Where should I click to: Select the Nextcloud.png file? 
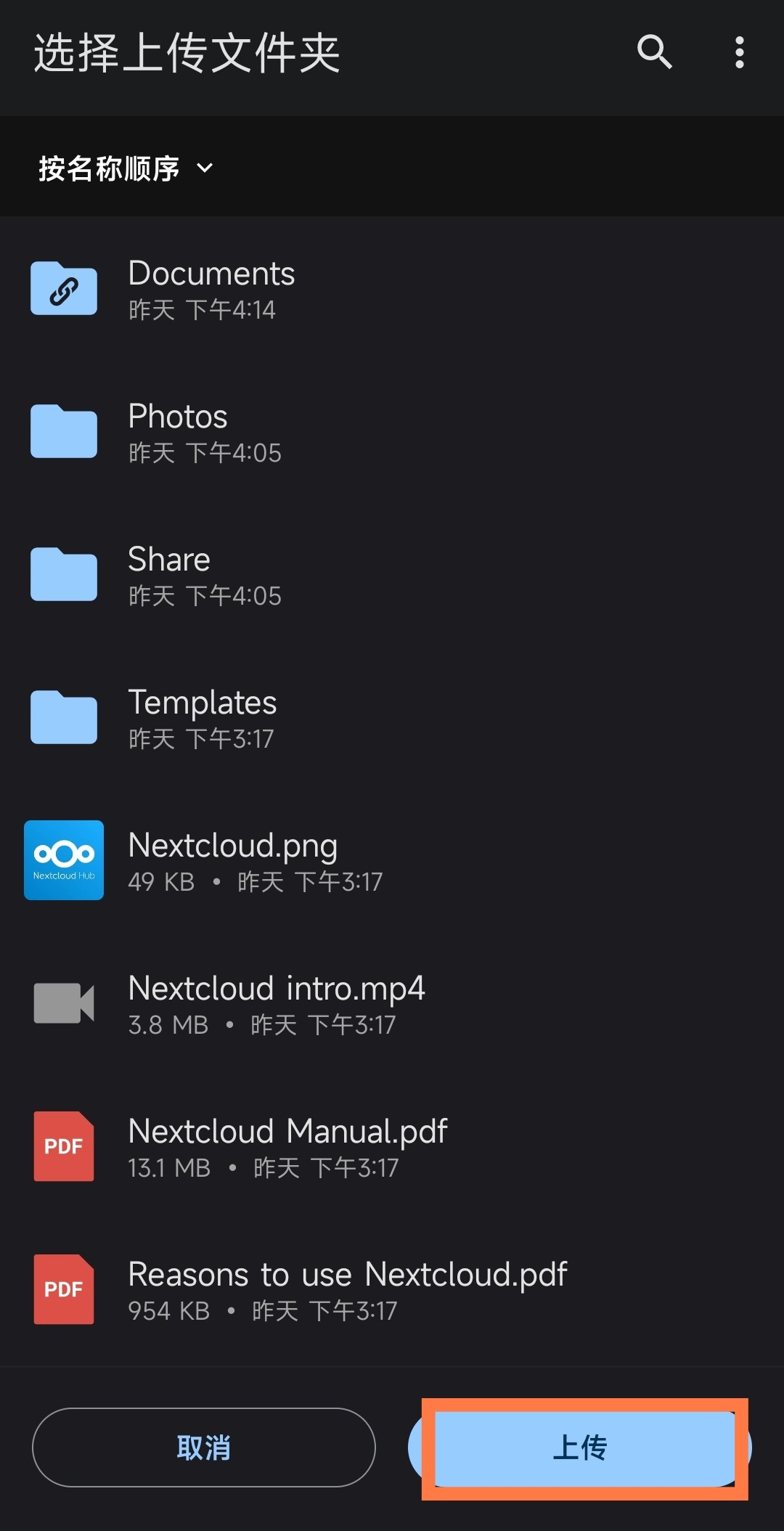tap(392, 861)
